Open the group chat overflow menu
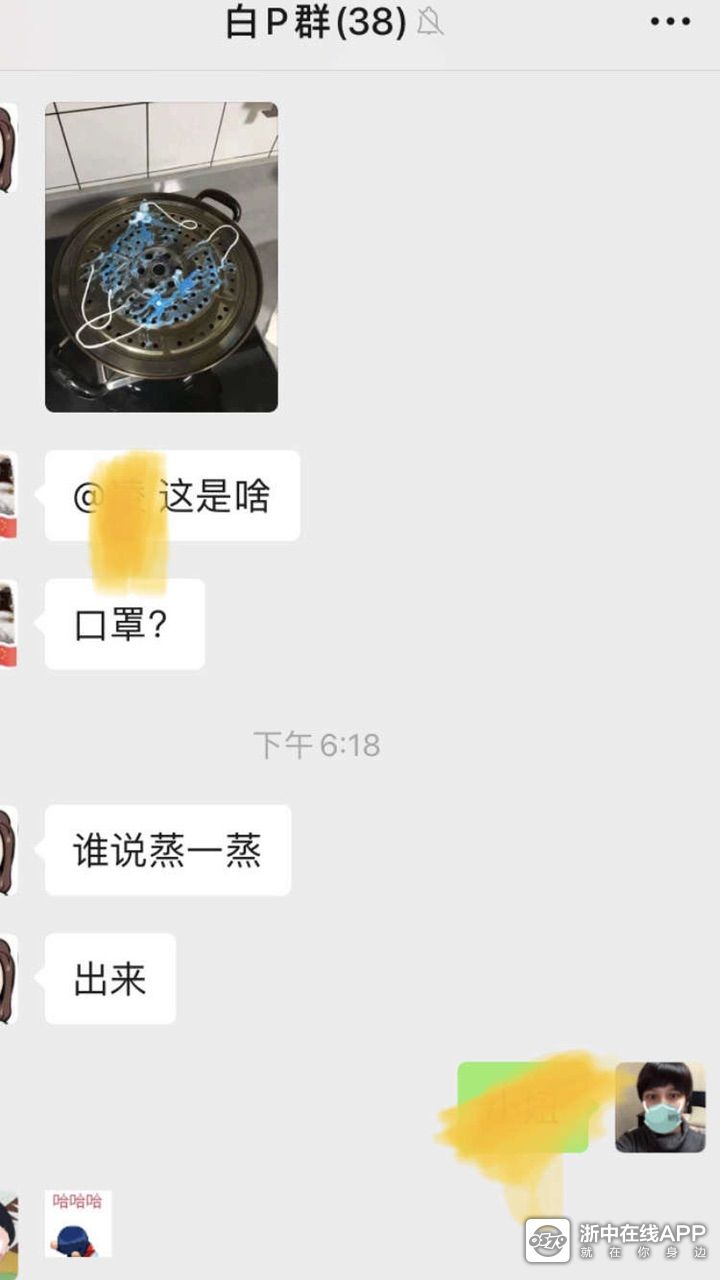Image resolution: width=720 pixels, height=1280 pixels. coord(670,22)
